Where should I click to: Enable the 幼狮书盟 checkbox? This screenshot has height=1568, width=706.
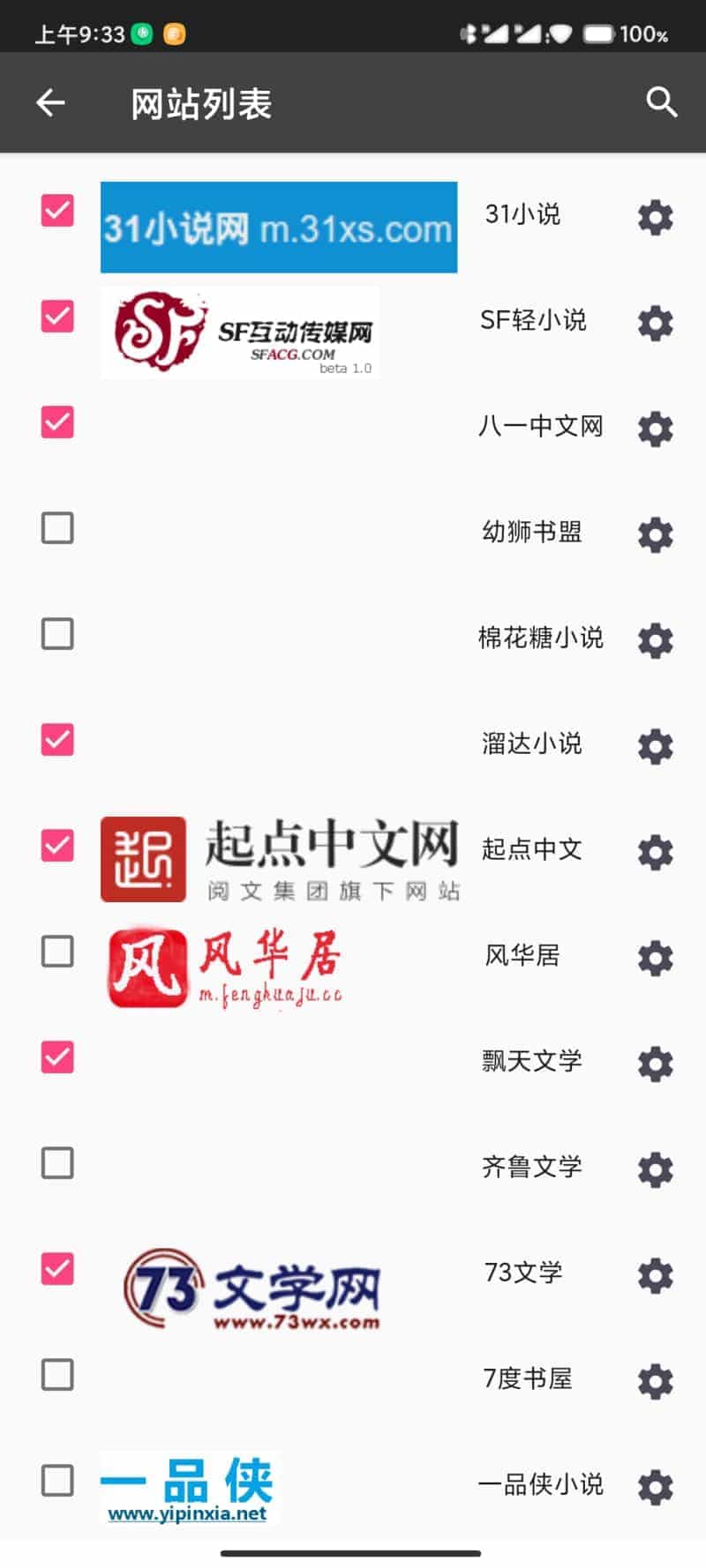(x=57, y=528)
